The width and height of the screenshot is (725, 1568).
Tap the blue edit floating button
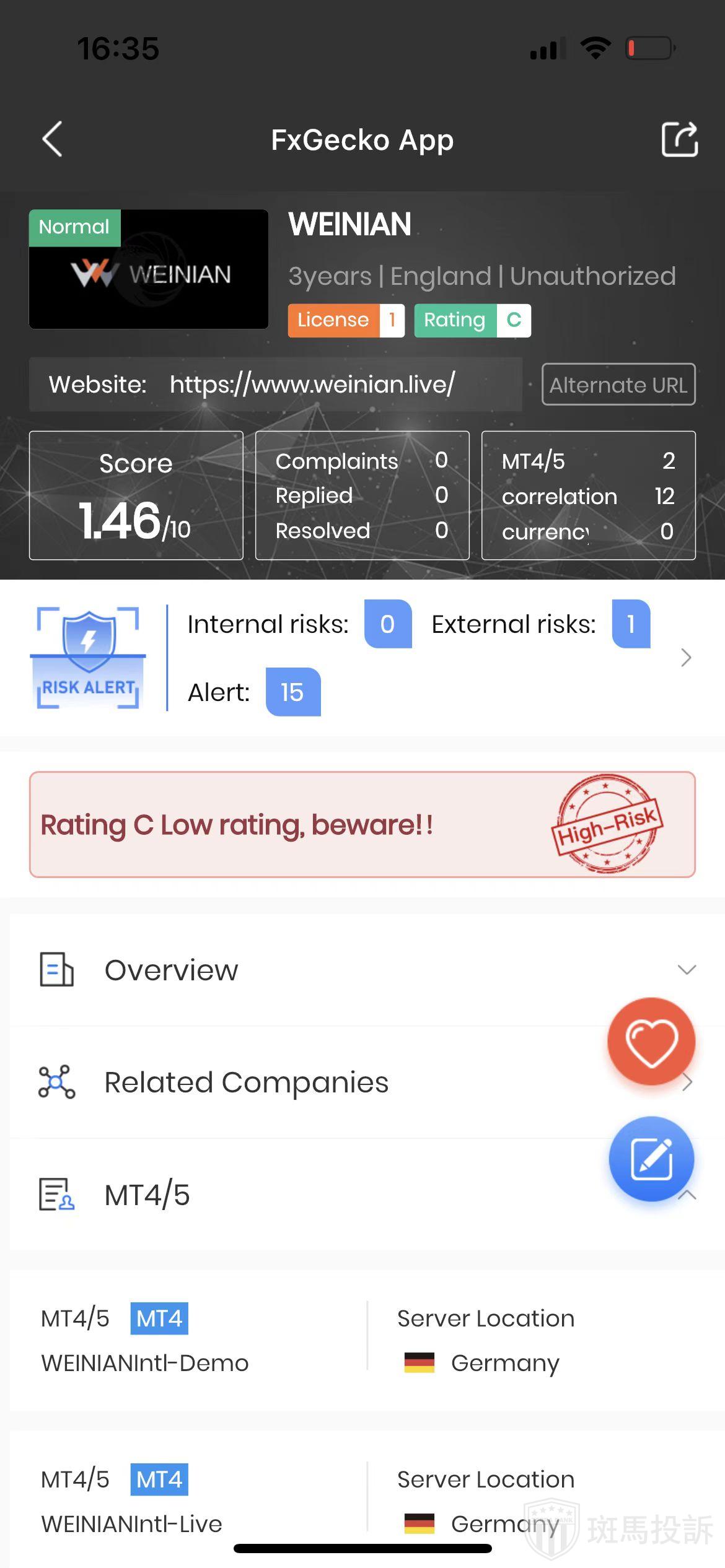tap(651, 1159)
